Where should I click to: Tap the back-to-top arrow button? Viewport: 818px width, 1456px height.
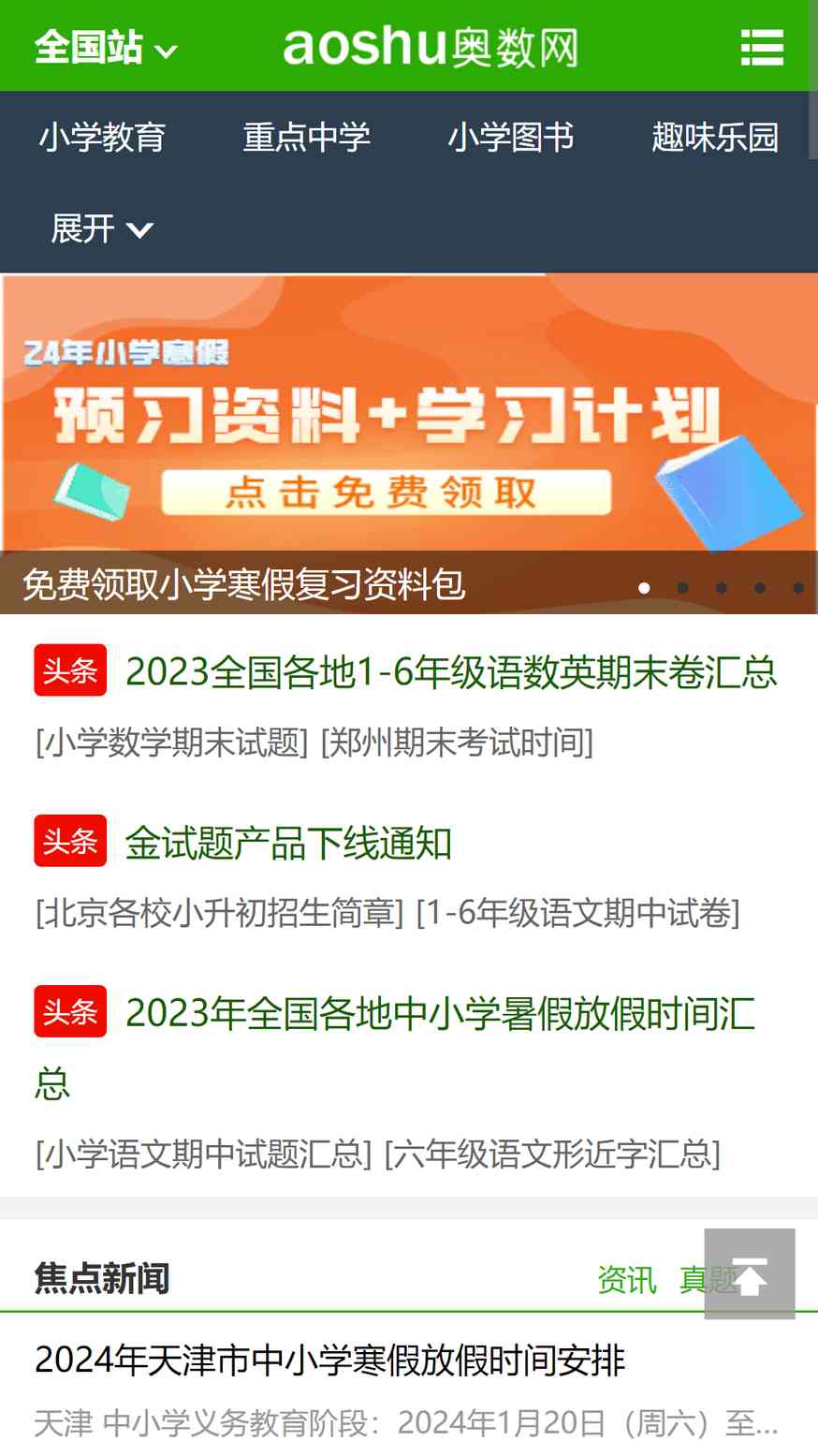[x=750, y=1274]
